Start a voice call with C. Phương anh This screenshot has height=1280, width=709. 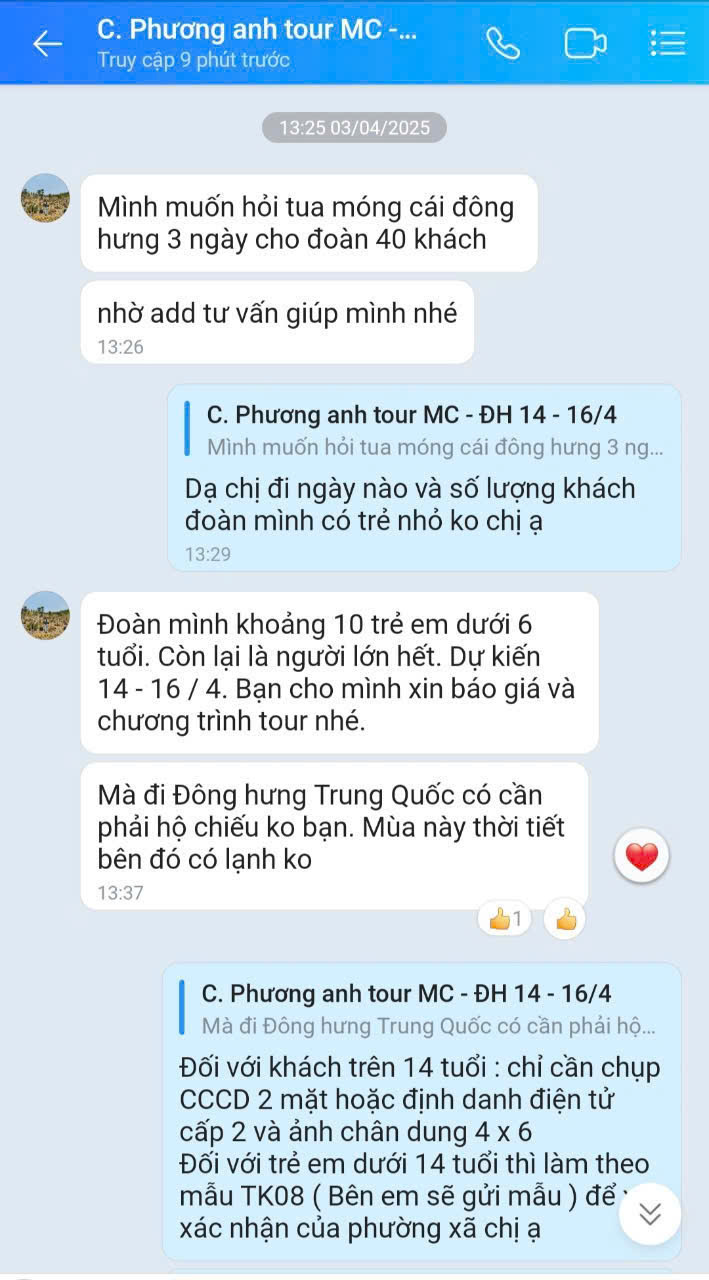[503, 43]
